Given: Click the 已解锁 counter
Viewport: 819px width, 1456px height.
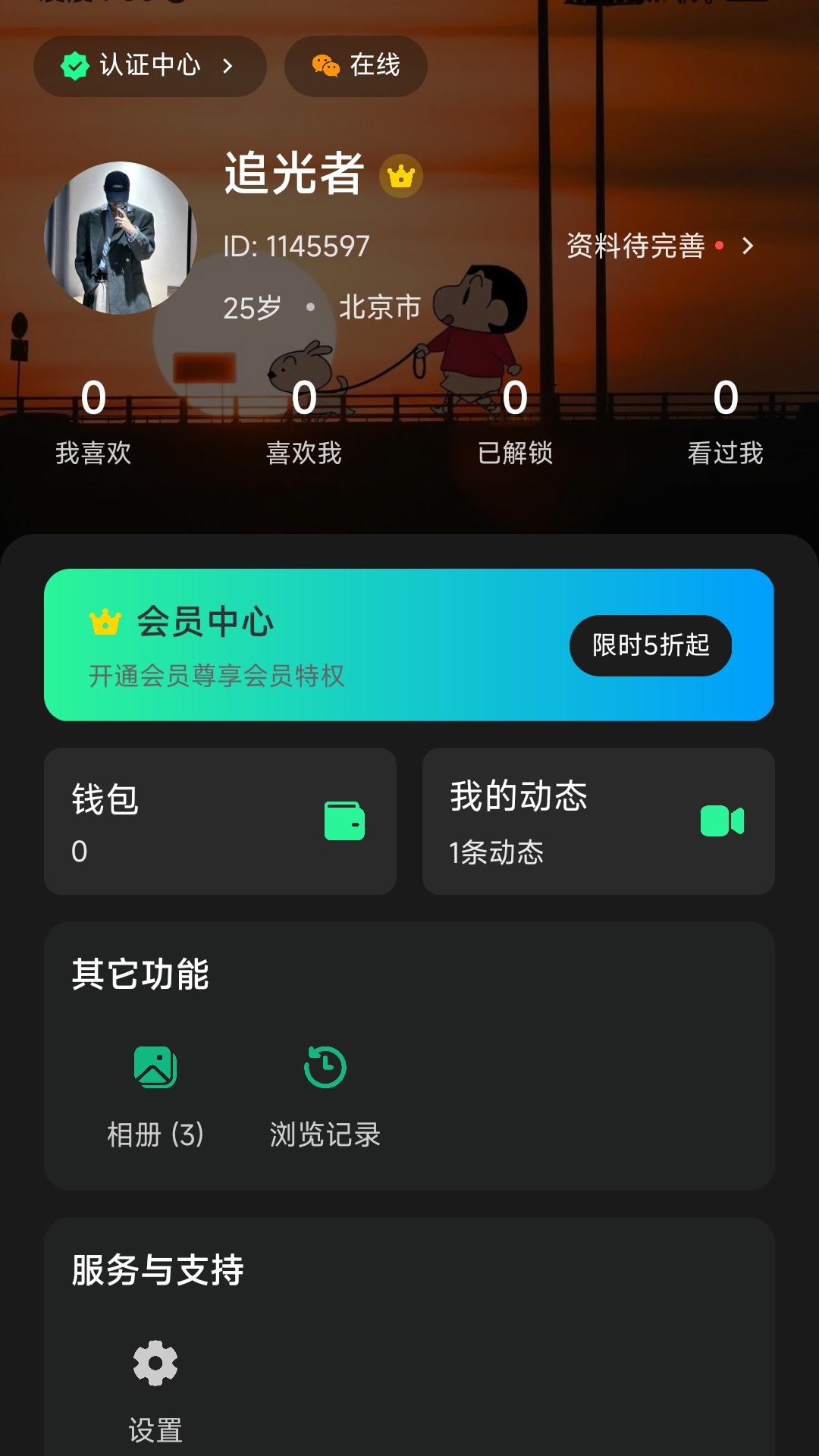Looking at the screenshot, I should coord(516,425).
